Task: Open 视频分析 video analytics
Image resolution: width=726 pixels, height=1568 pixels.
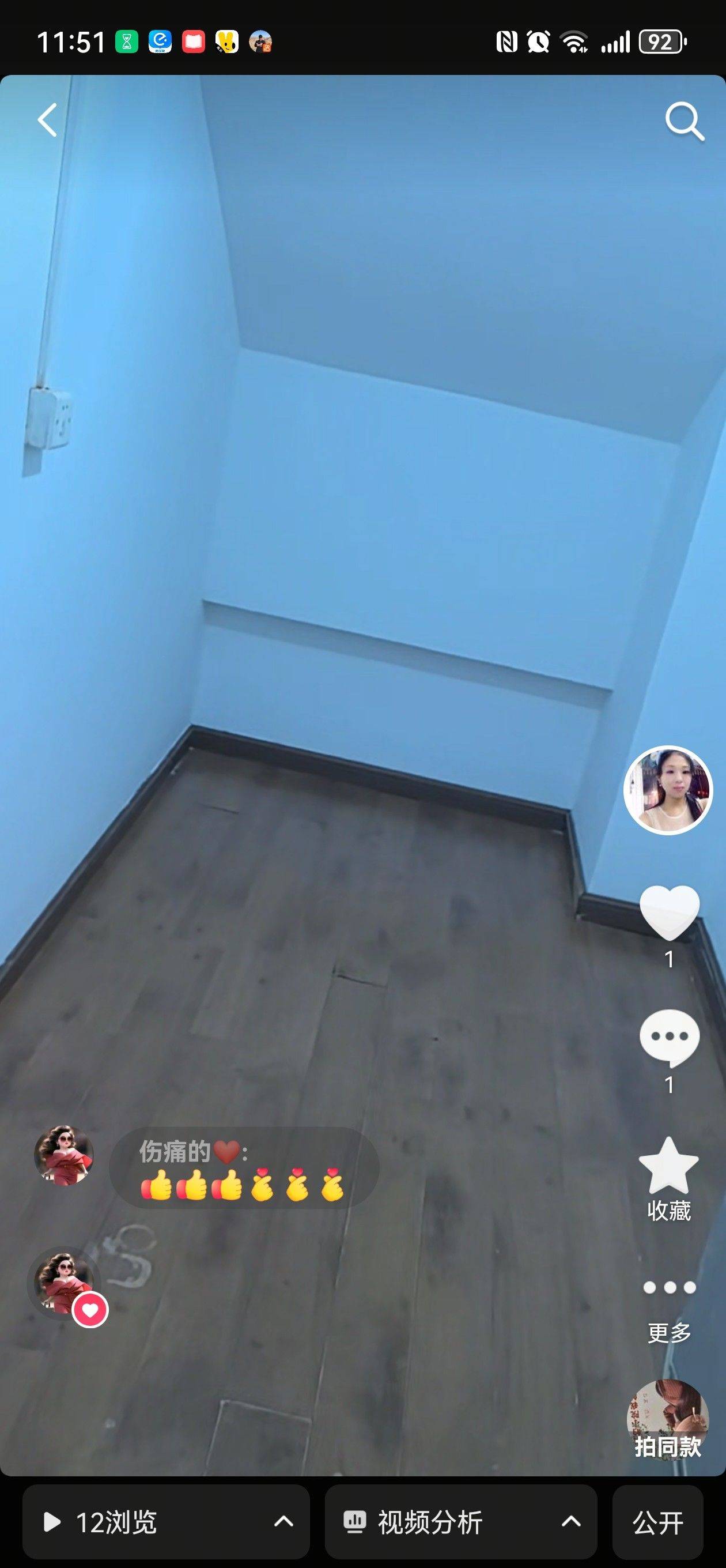Action: tap(461, 1522)
